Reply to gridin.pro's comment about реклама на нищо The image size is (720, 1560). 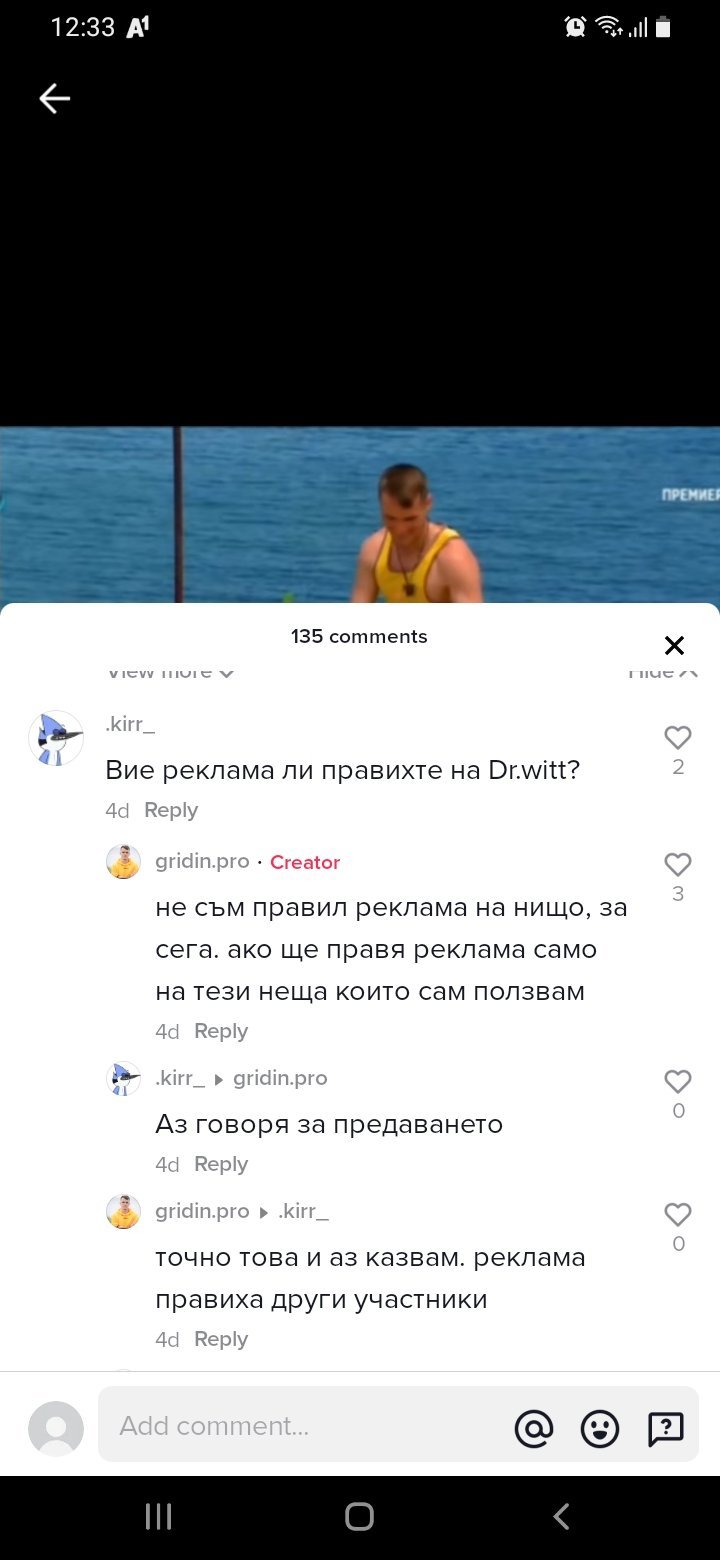coord(220,1031)
